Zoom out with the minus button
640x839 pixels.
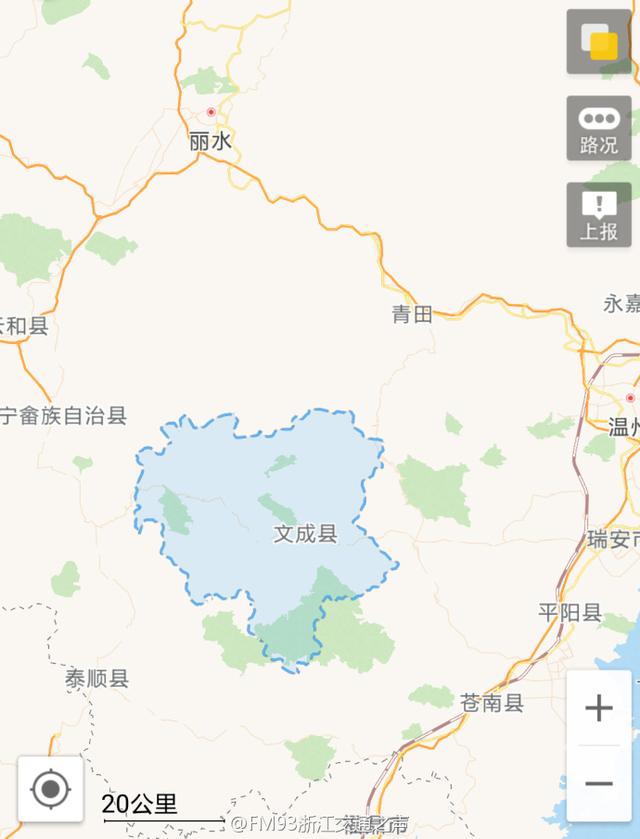[x=599, y=783]
